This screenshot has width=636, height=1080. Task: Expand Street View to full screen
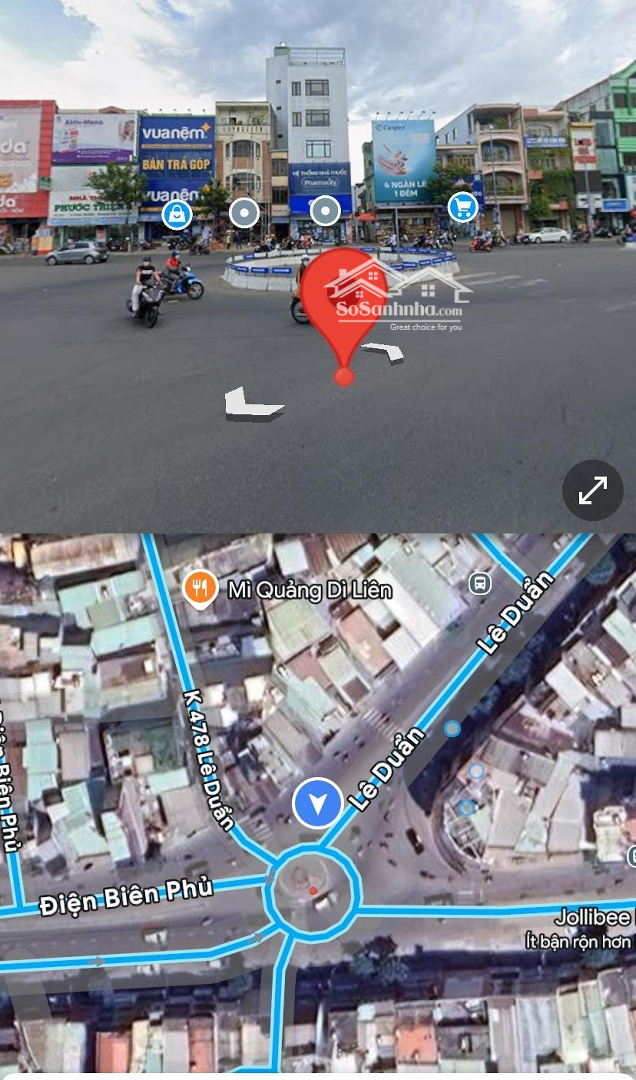[592, 490]
